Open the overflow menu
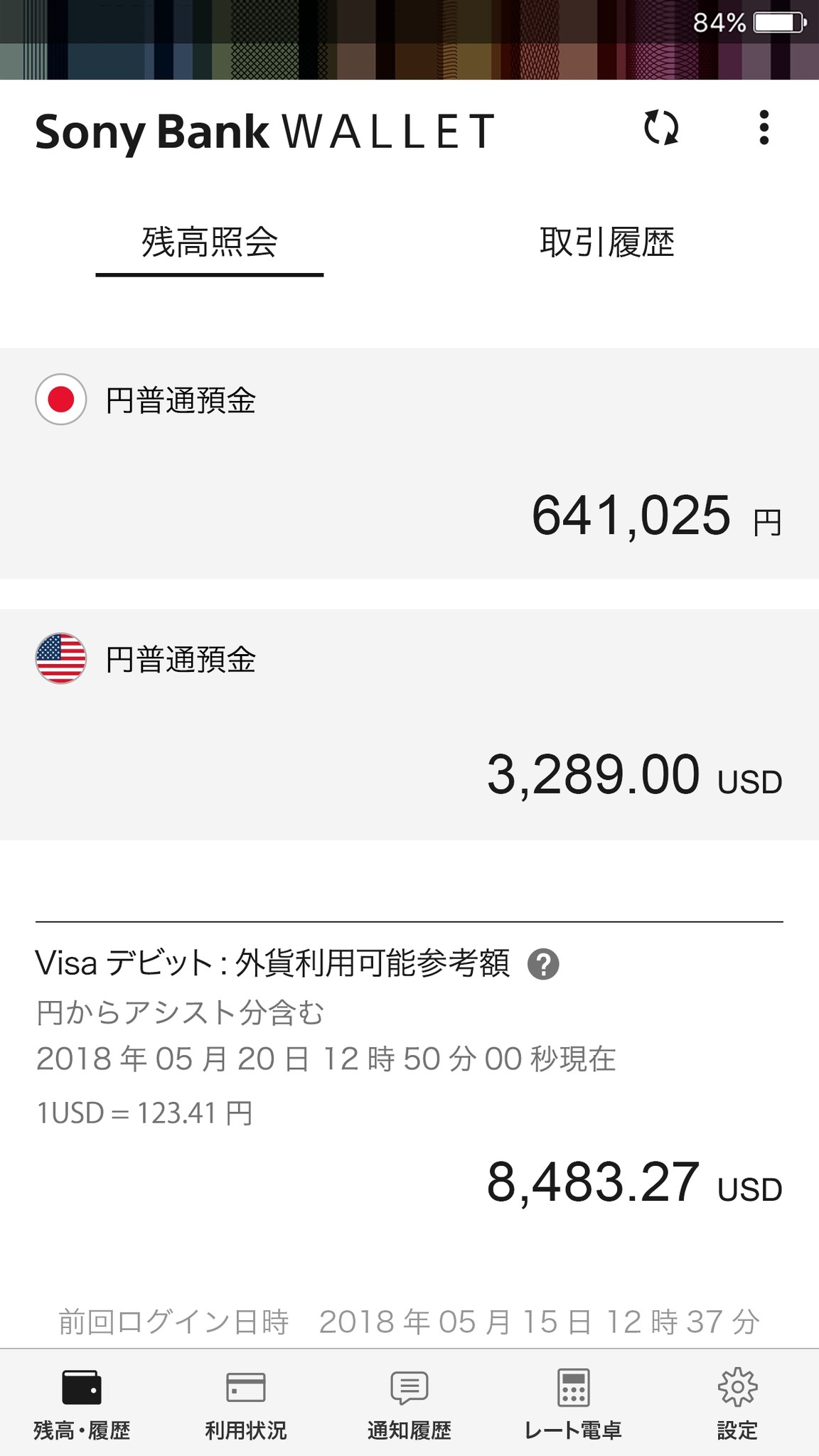 point(764,128)
